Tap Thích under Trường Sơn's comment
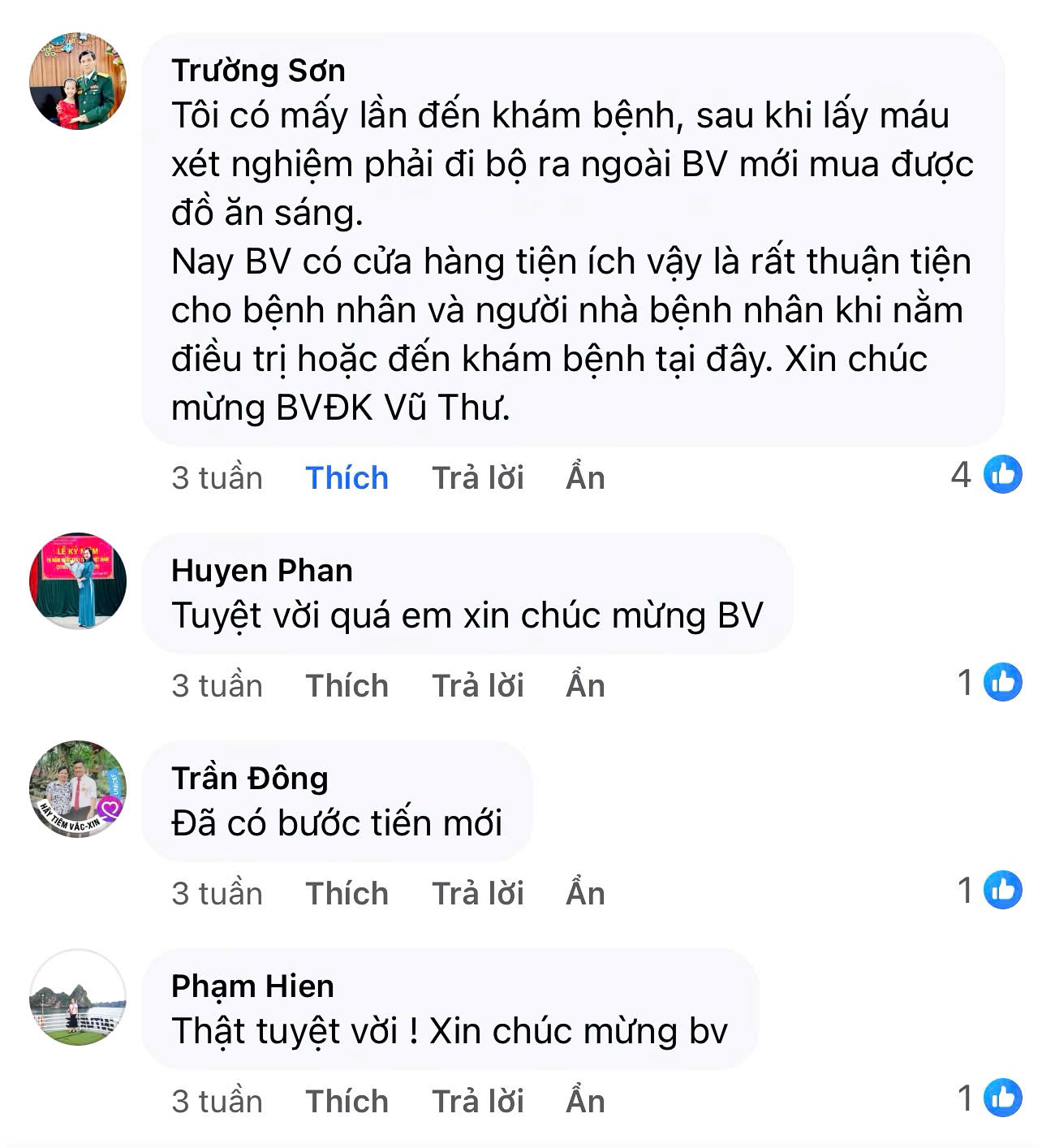The height and width of the screenshot is (1148, 1042). (347, 477)
